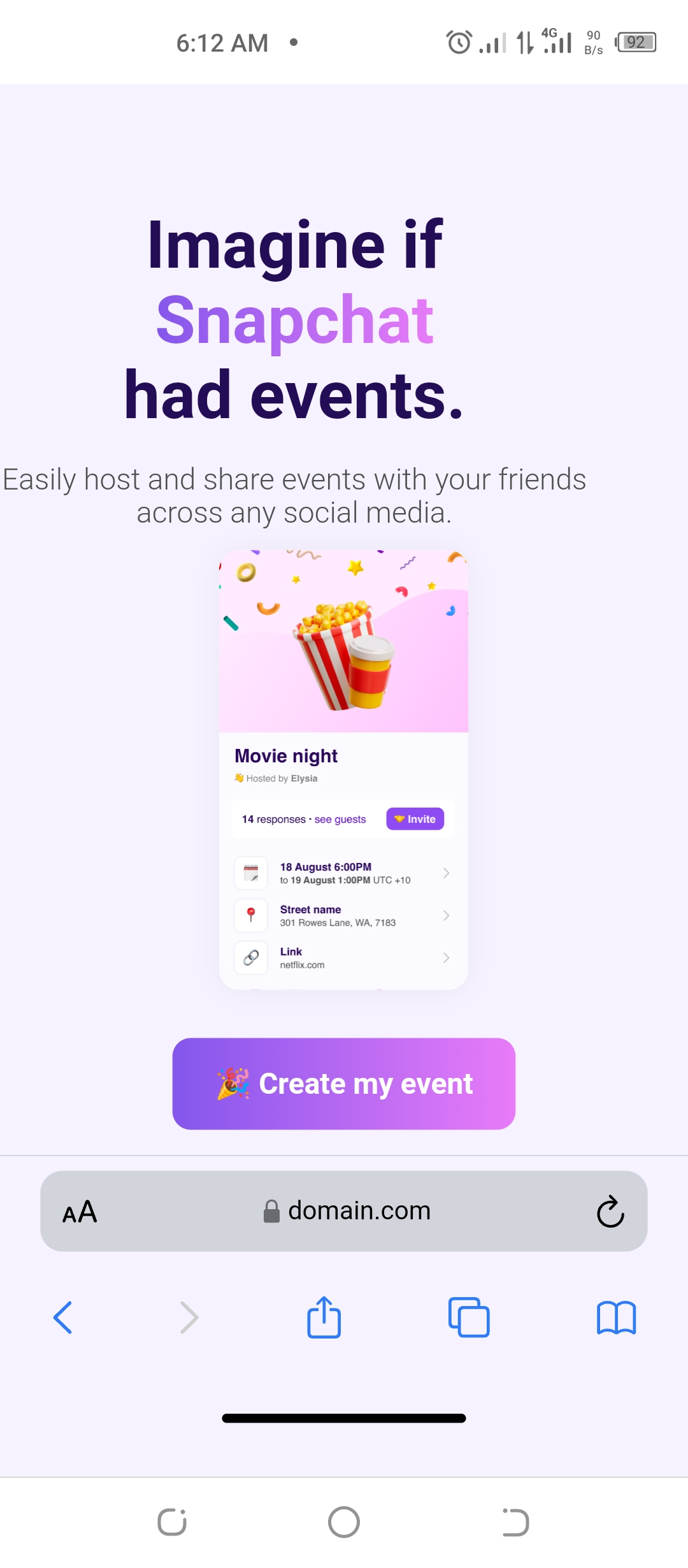Tap the system back button

[515, 1522]
